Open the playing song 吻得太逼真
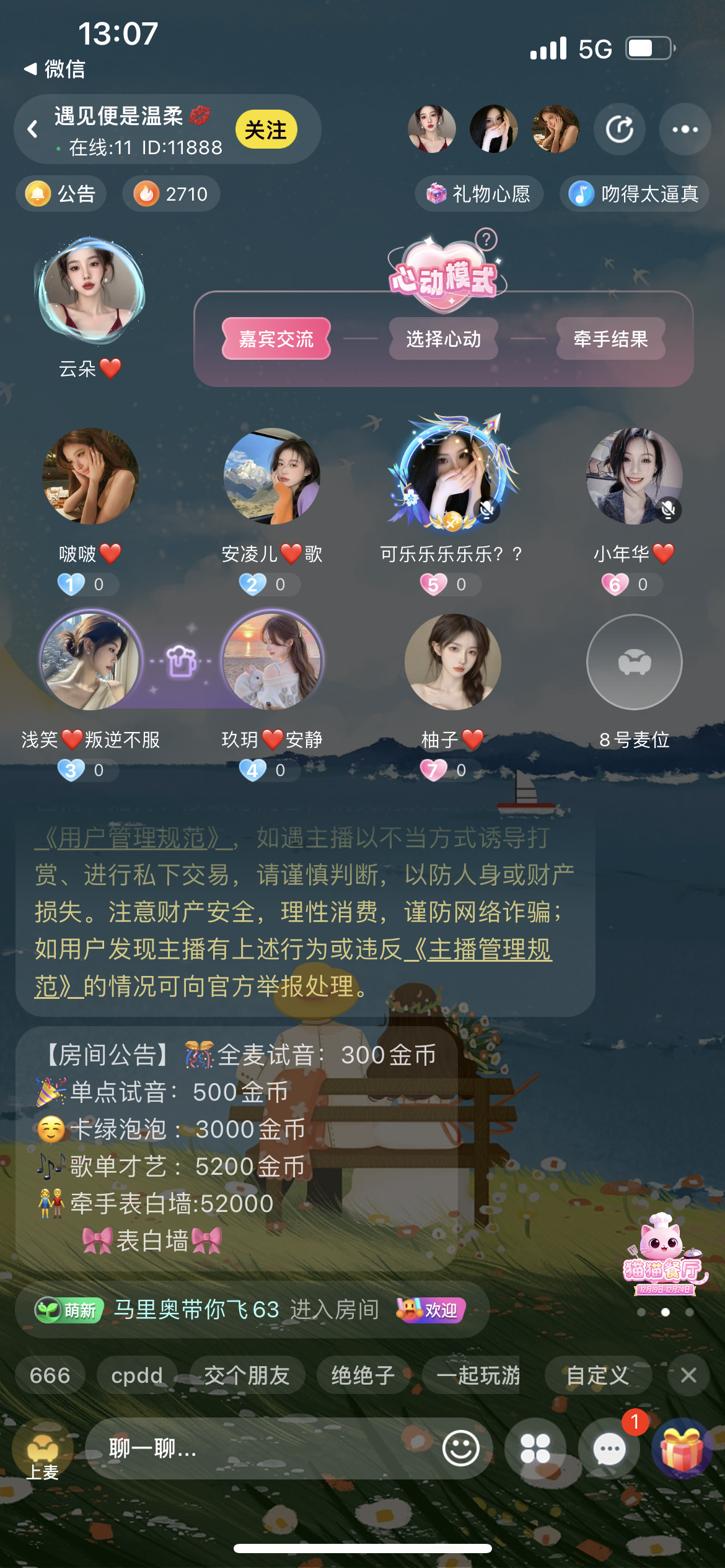The width and height of the screenshot is (725, 1568). click(634, 194)
